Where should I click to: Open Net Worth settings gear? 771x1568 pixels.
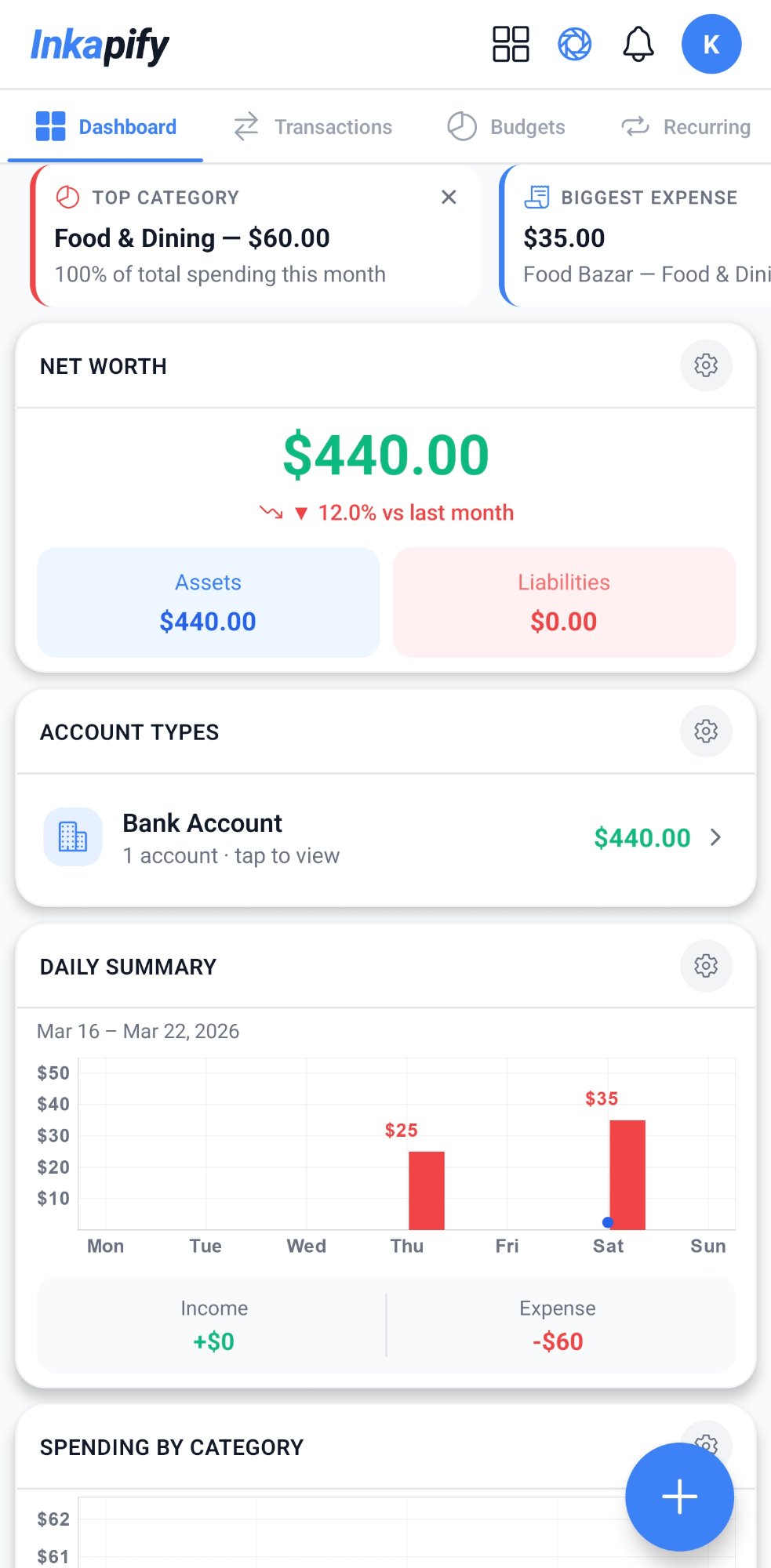(x=705, y=365)
